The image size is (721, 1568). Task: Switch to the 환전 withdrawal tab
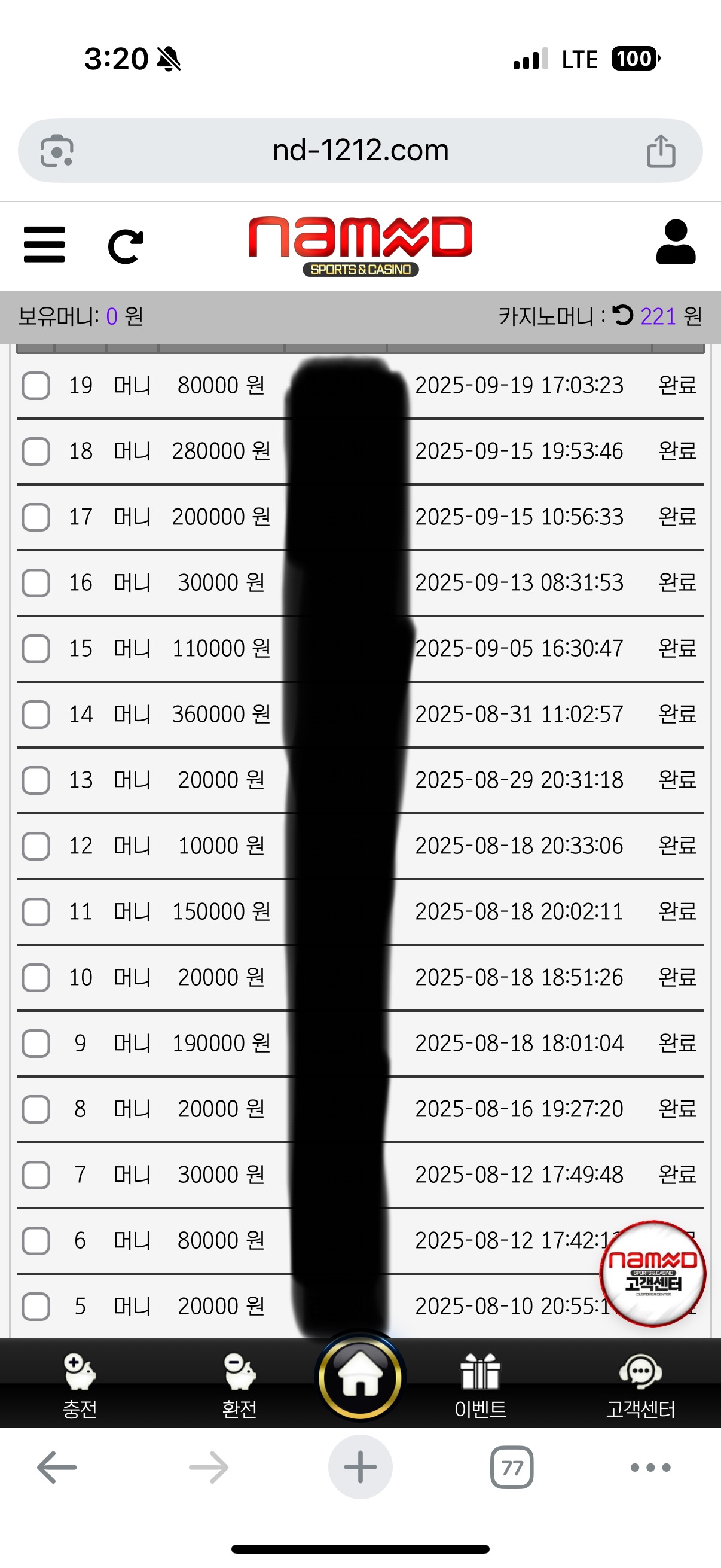pos(239,1385)
